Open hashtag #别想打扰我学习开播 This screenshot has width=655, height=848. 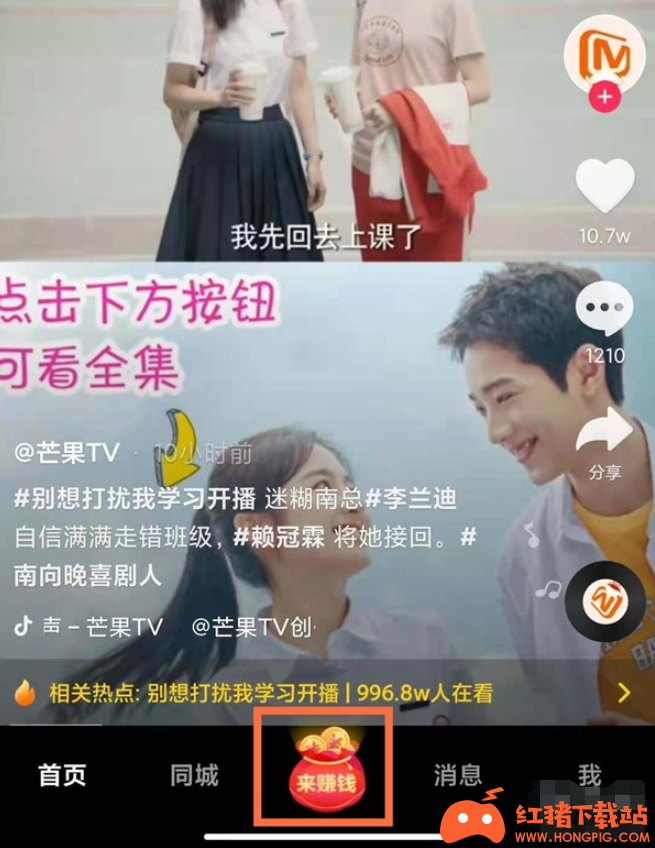(x=136, y=498)
